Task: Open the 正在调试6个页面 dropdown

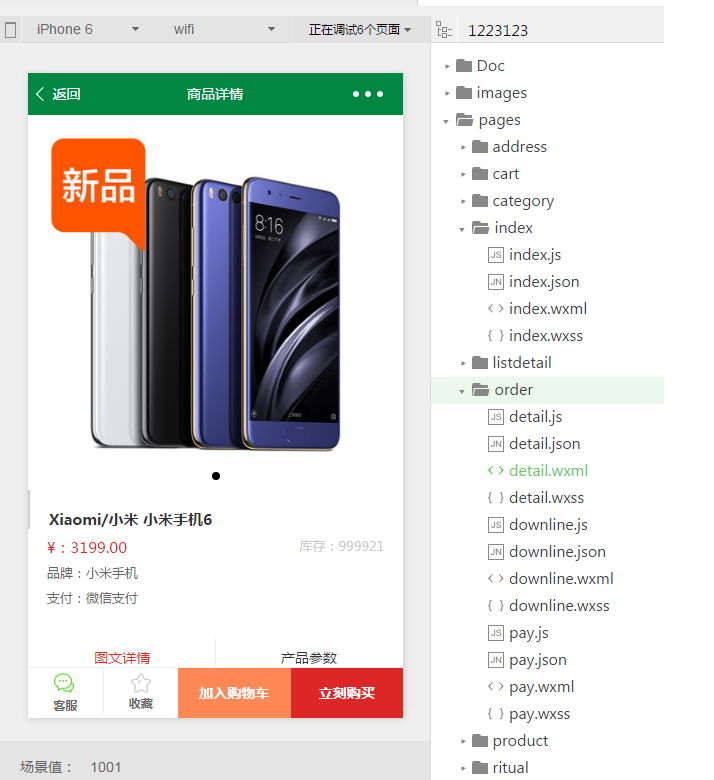Action: [x=360, y=29]
